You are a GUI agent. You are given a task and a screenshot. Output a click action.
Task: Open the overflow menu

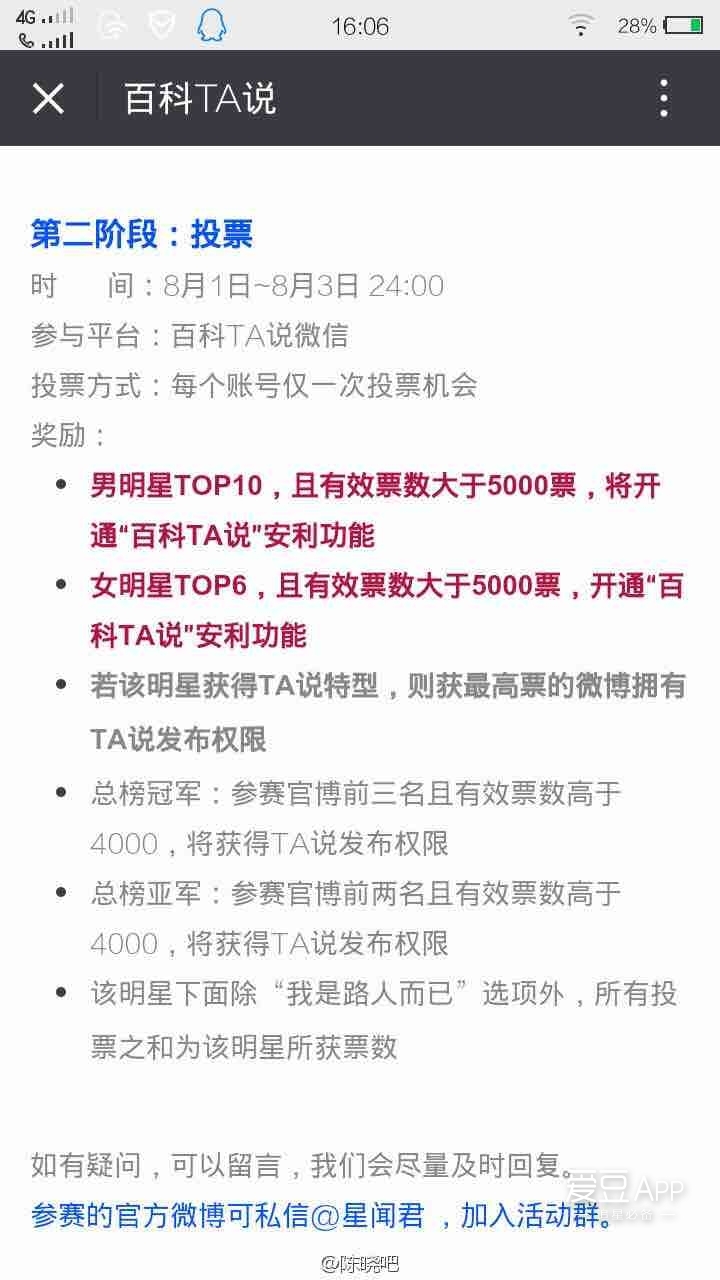(664, 98)
